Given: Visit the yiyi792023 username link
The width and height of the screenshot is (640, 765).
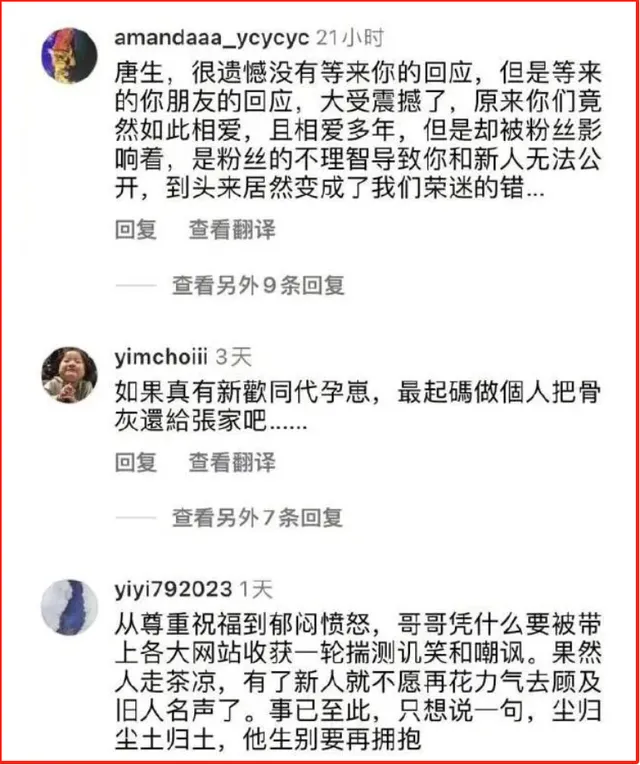Looking at the screenshot, I should (174, 589).
